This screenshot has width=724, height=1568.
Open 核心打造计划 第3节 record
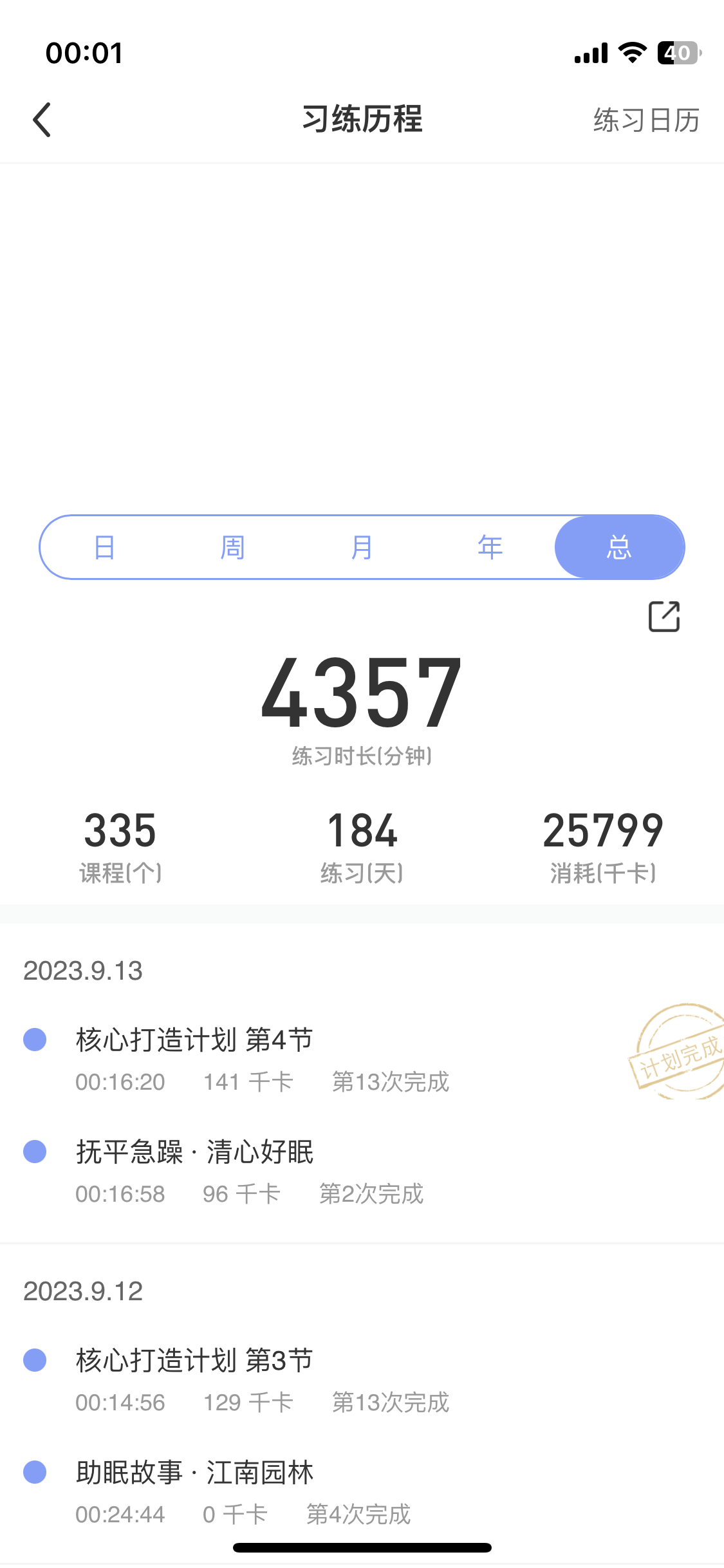362,1380
